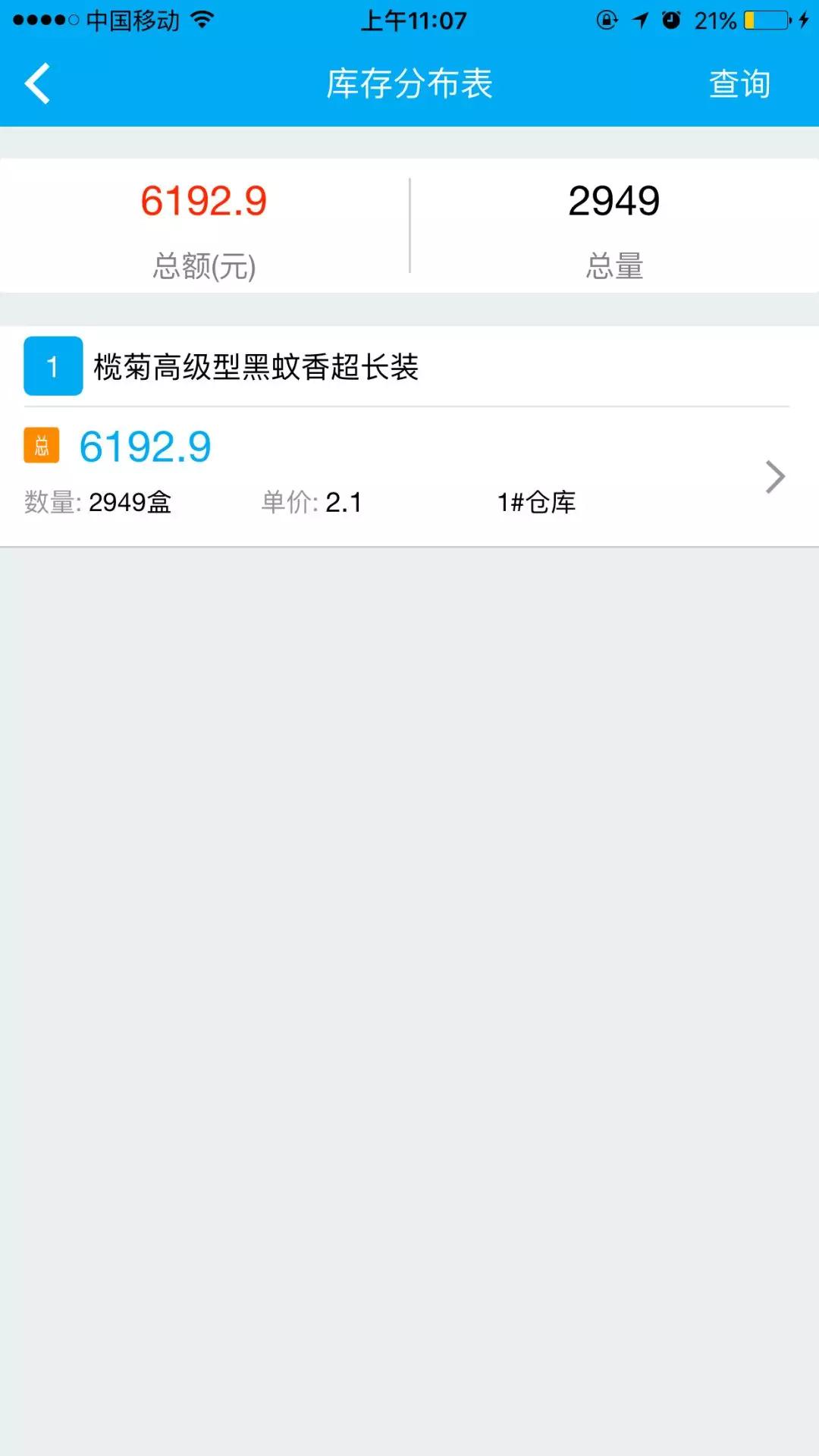The image size is (819, 1456).
Task: Tap the 查询 query button
Action: click(x=739, y=83)
